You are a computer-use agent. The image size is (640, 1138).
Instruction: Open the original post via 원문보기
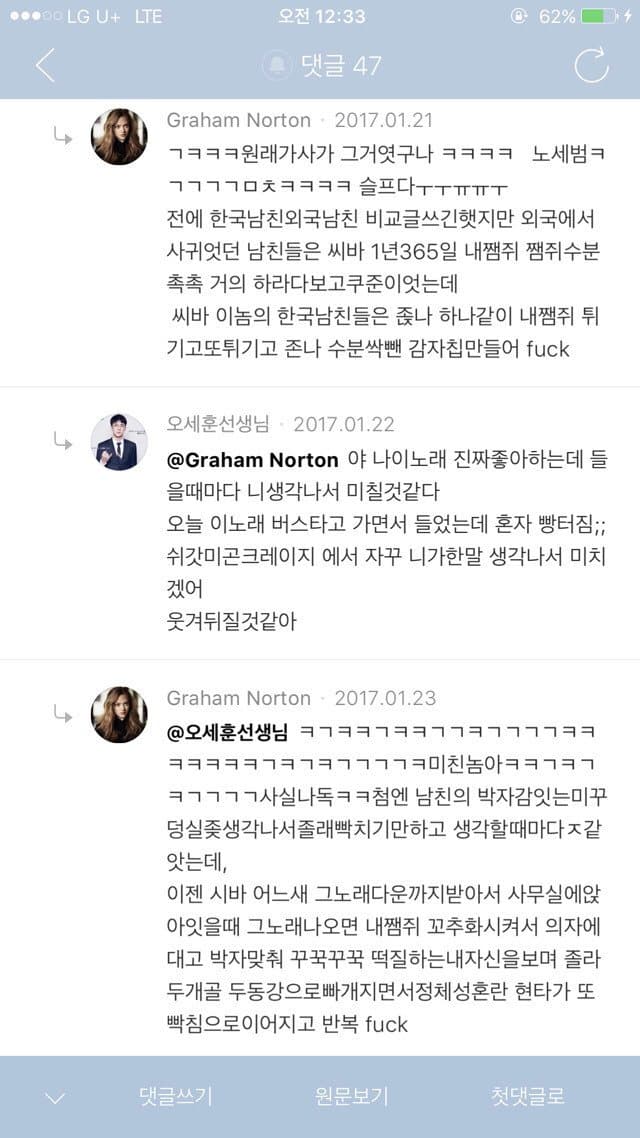[x=352, y=1096]
